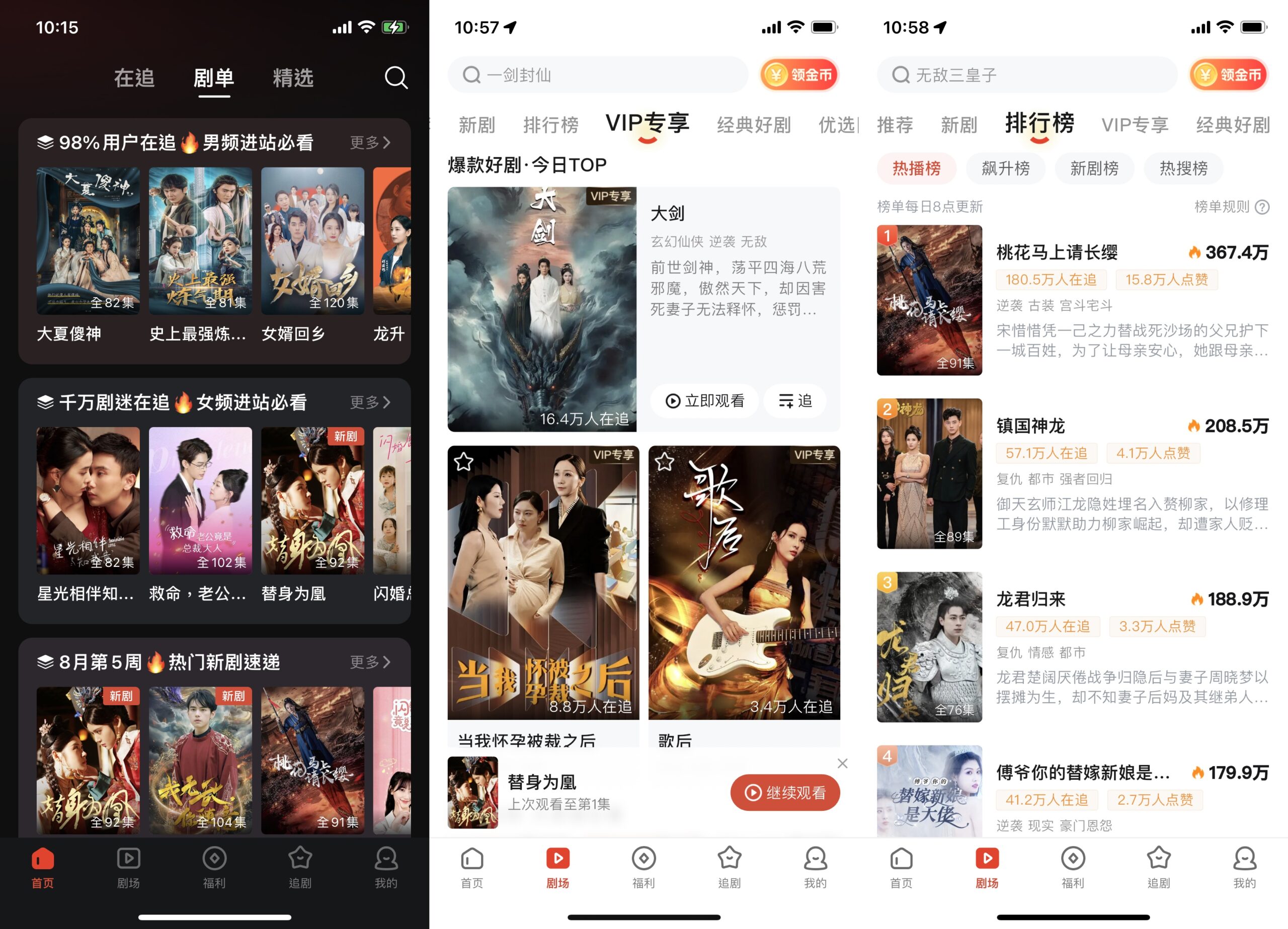This screenshot has width=1288, height=929.
Task: Open the 桃花马上请长缨 ranking entry
Action: click(x=1072, y=300)
